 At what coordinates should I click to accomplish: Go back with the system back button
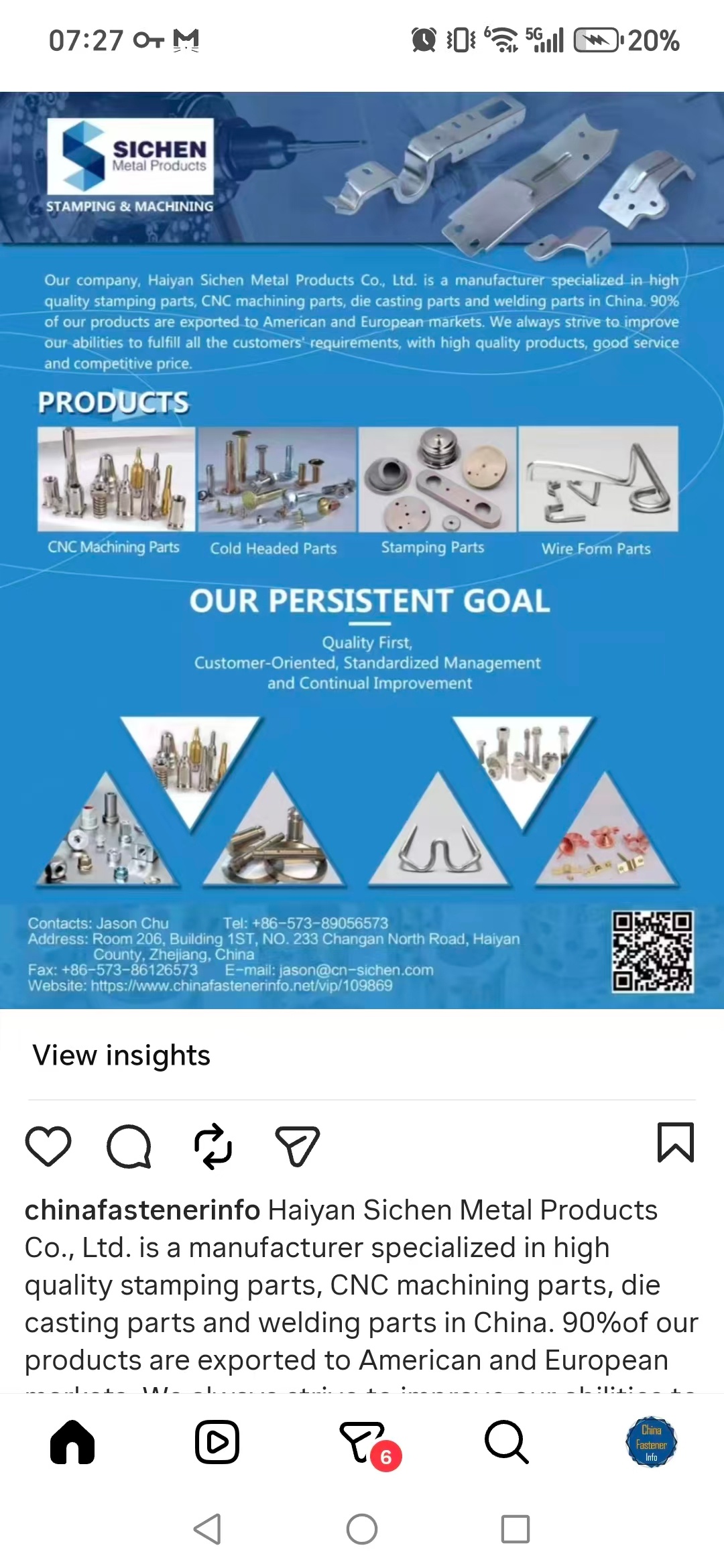tap(208, 1529)
